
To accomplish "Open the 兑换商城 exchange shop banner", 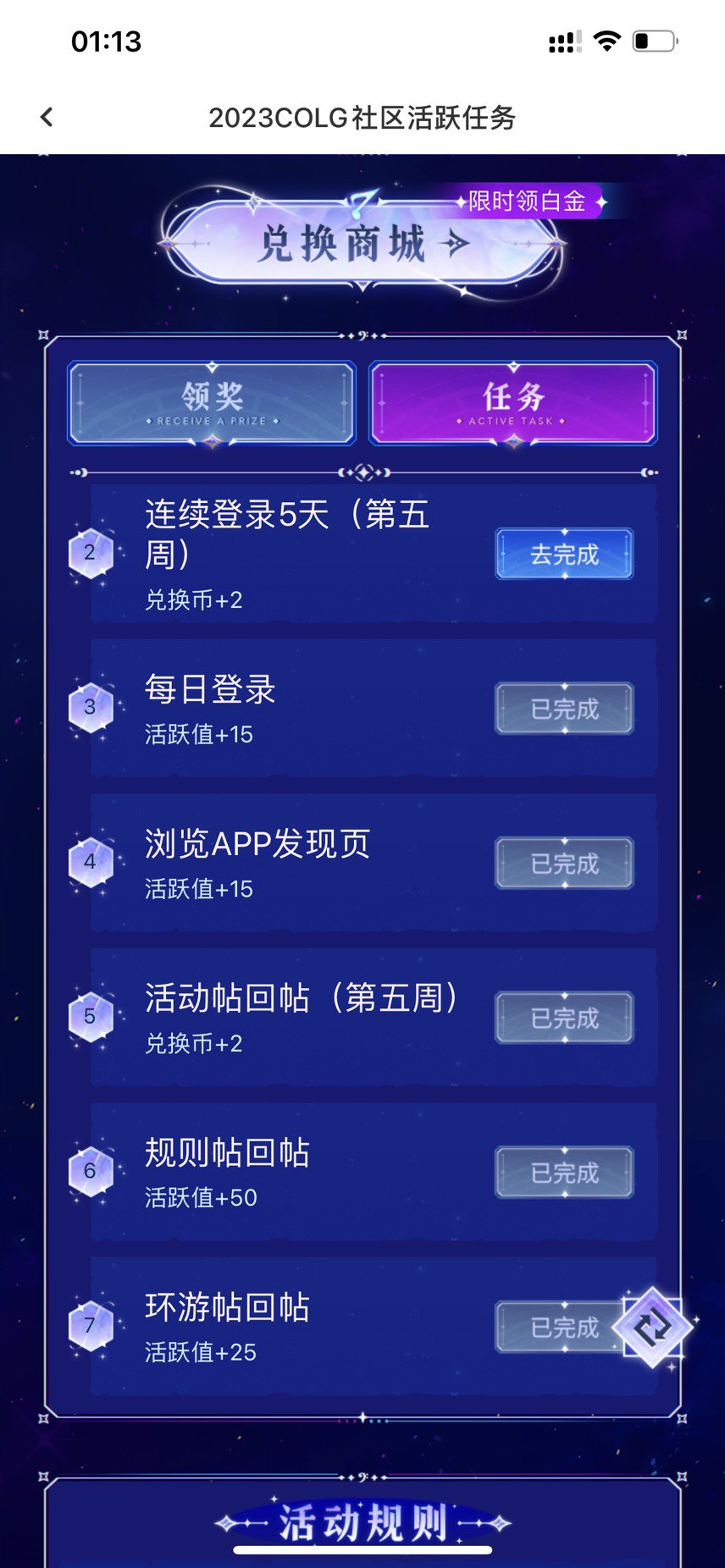I will click(362, 244).
